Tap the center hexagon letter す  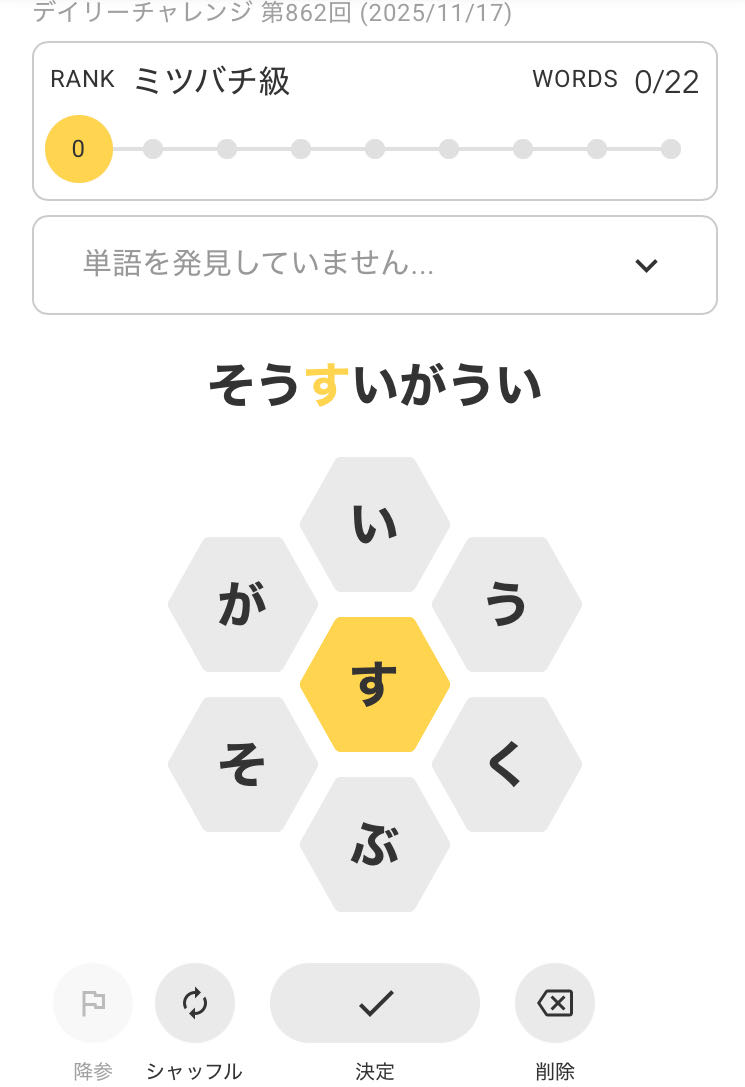coord(375,685)
